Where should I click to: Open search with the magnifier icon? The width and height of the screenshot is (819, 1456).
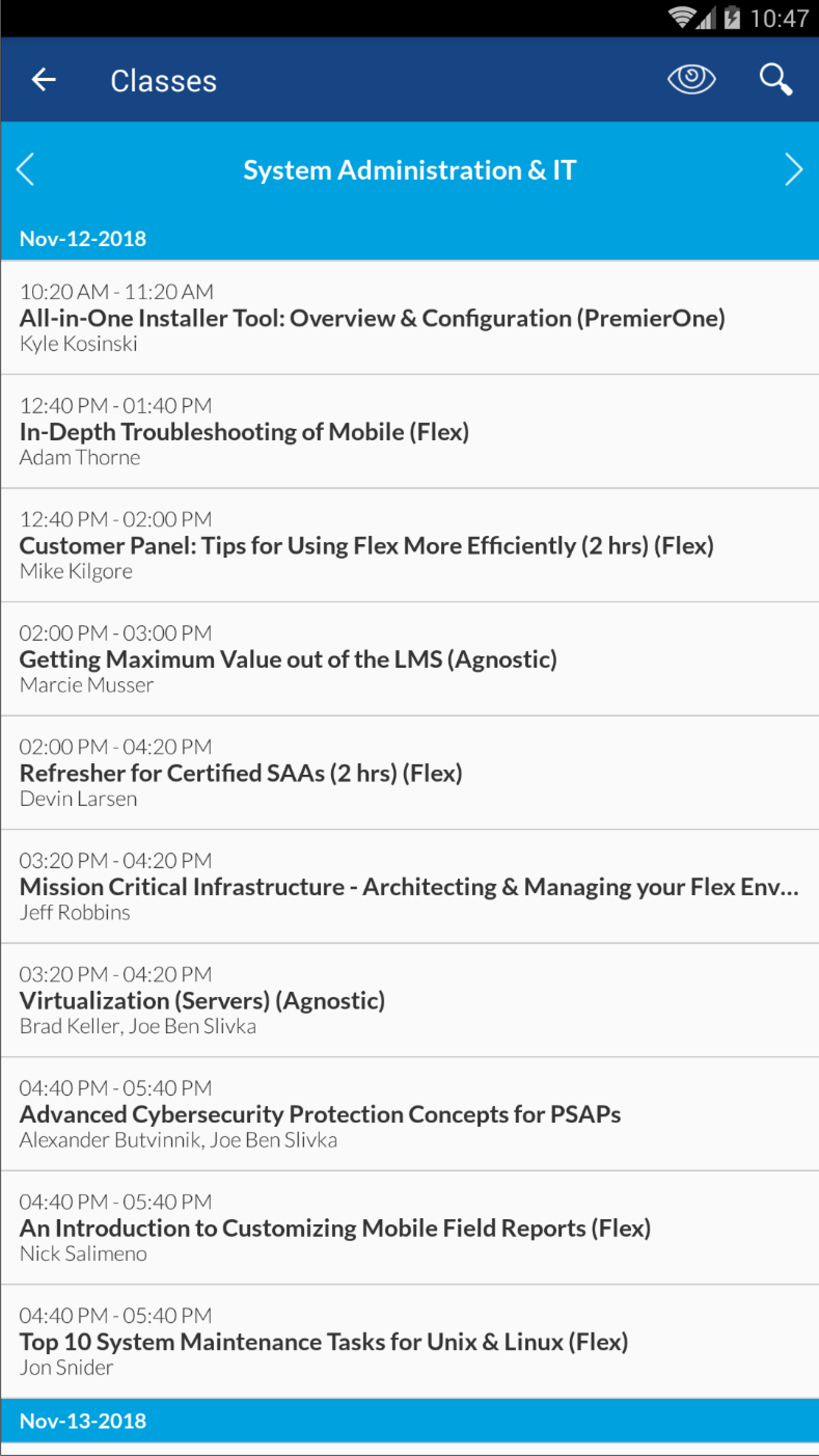[776, 79]
